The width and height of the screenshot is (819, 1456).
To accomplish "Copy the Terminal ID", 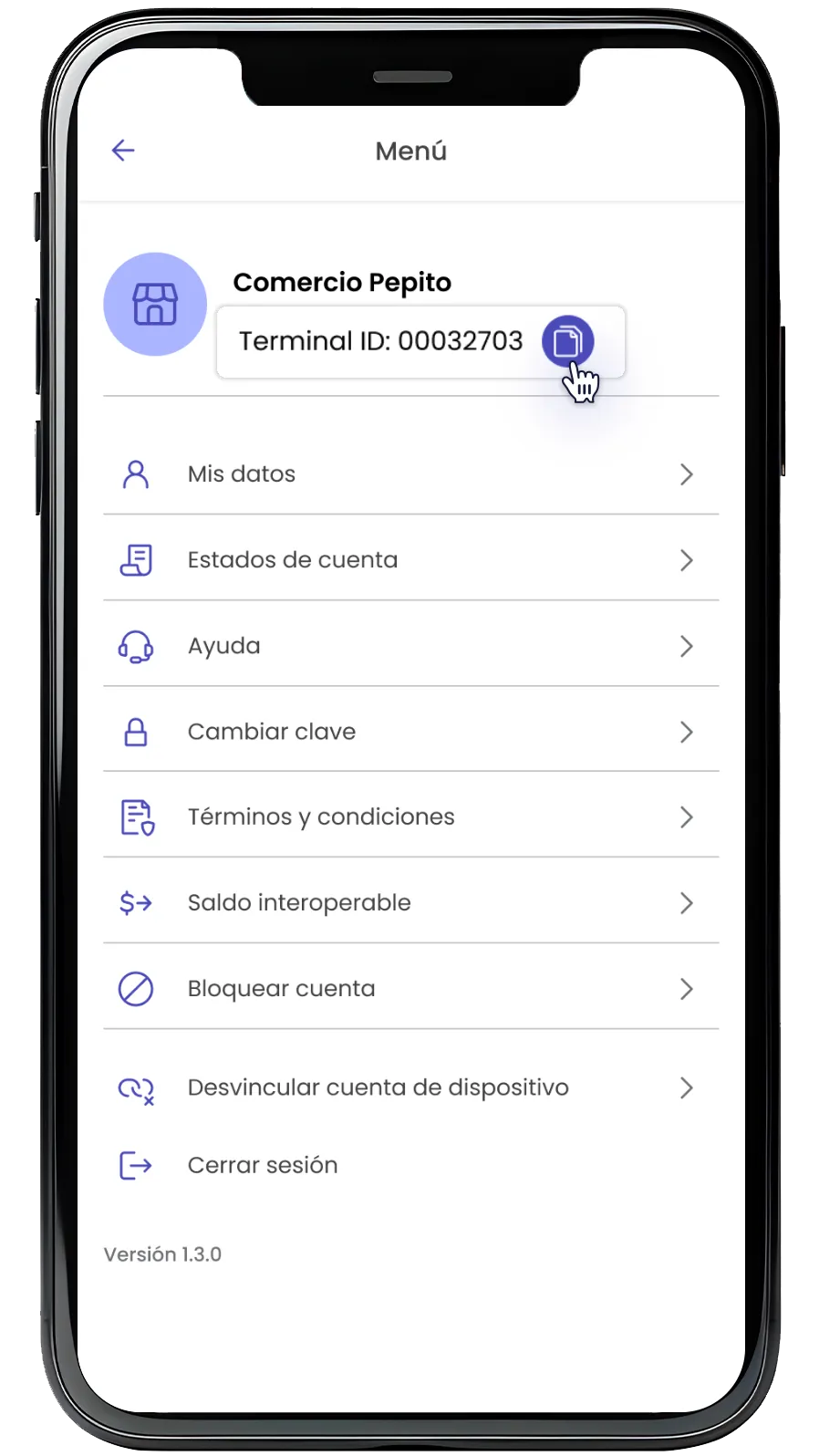I will coord(567,342).
